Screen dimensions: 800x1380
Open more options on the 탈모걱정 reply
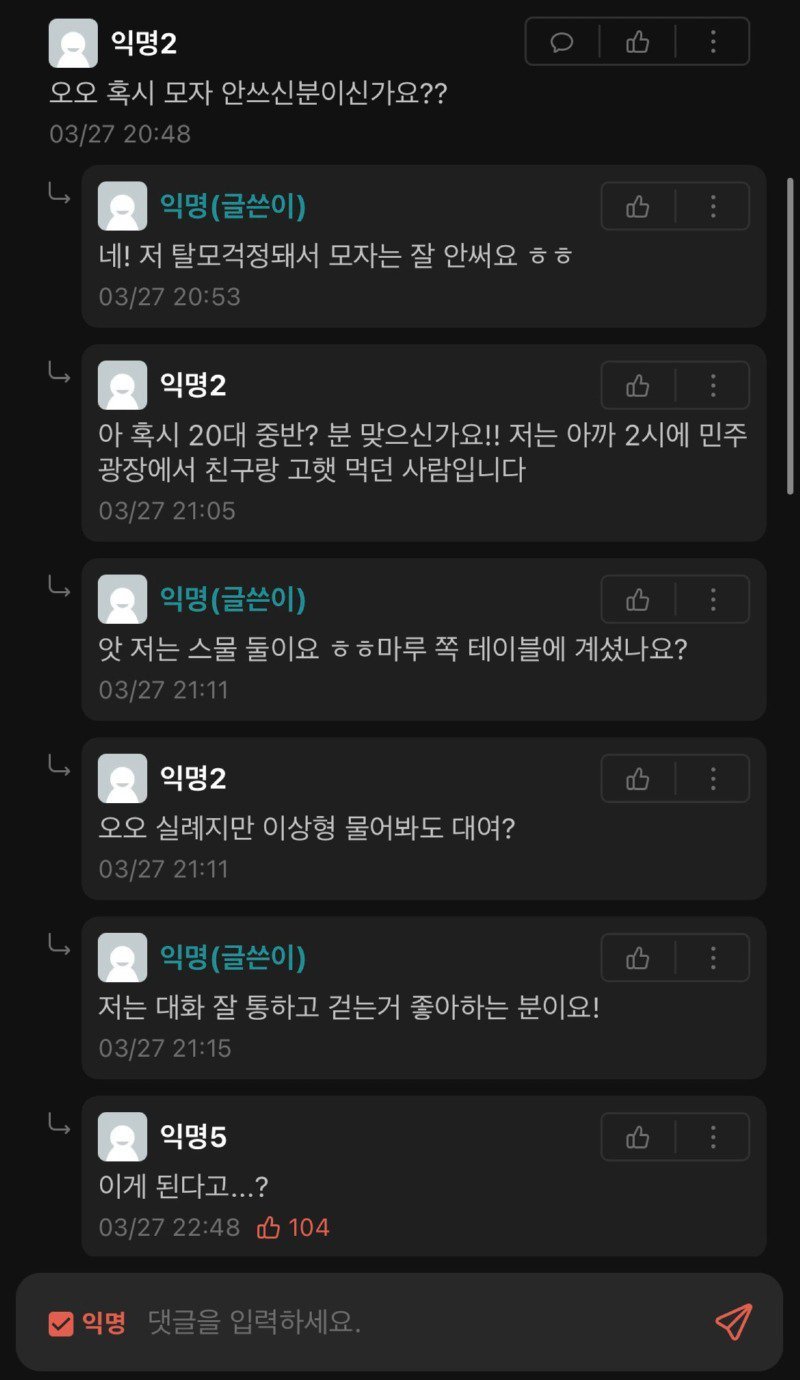point(713,207)
